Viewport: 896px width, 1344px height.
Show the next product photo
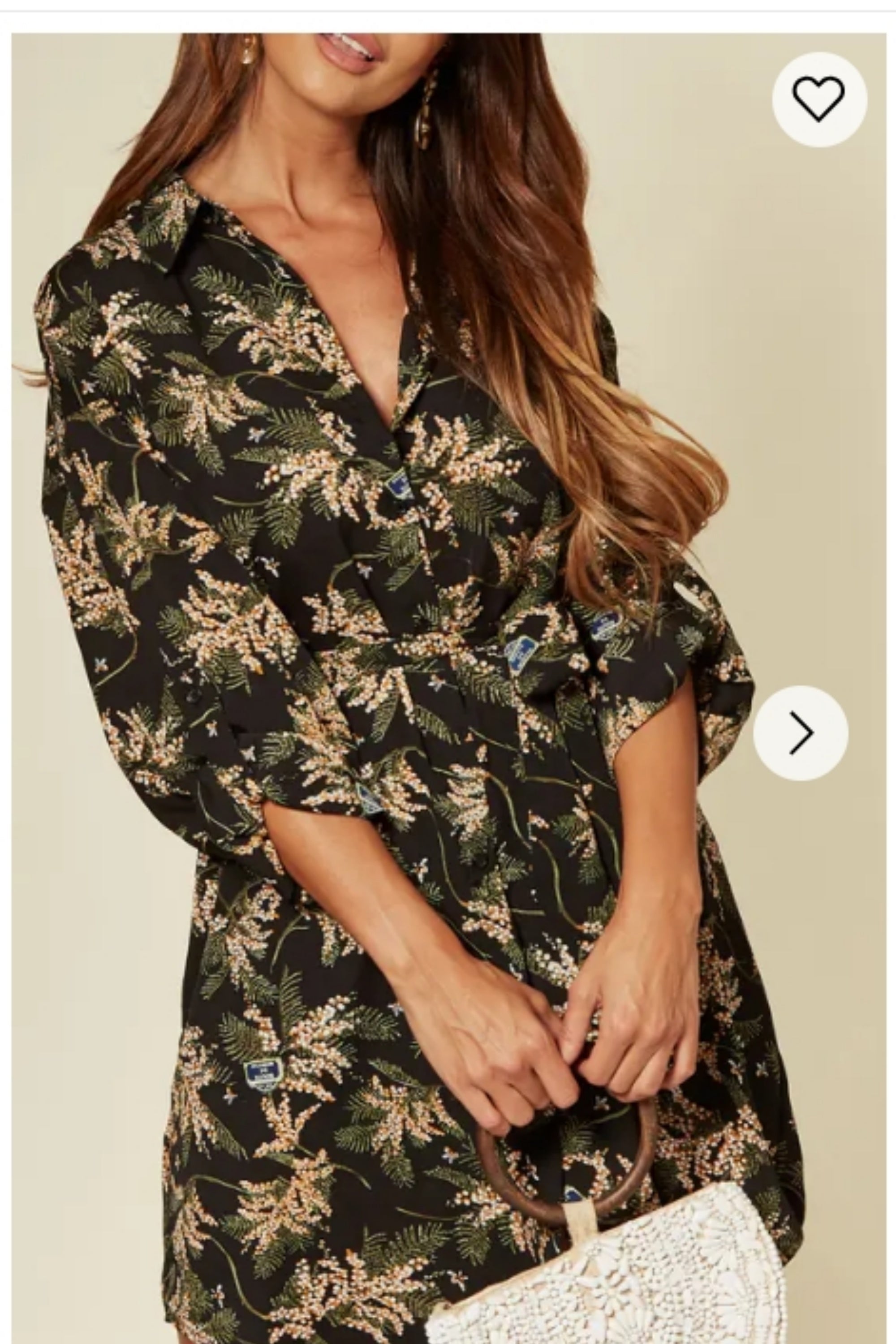pos(801,732)
